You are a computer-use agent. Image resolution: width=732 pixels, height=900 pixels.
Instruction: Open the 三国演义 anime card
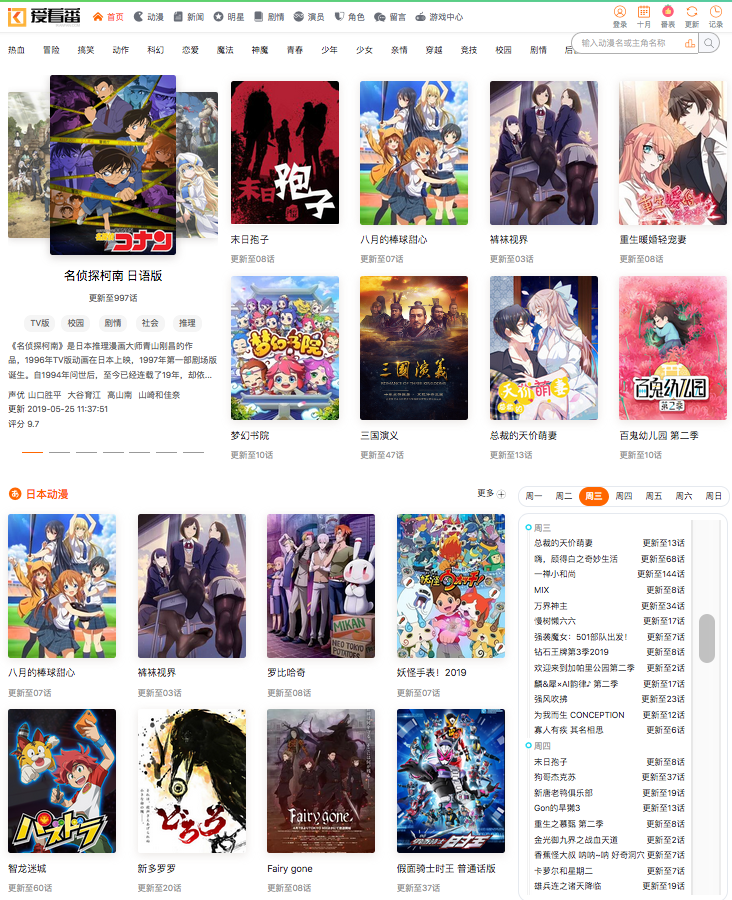point(413,348)
